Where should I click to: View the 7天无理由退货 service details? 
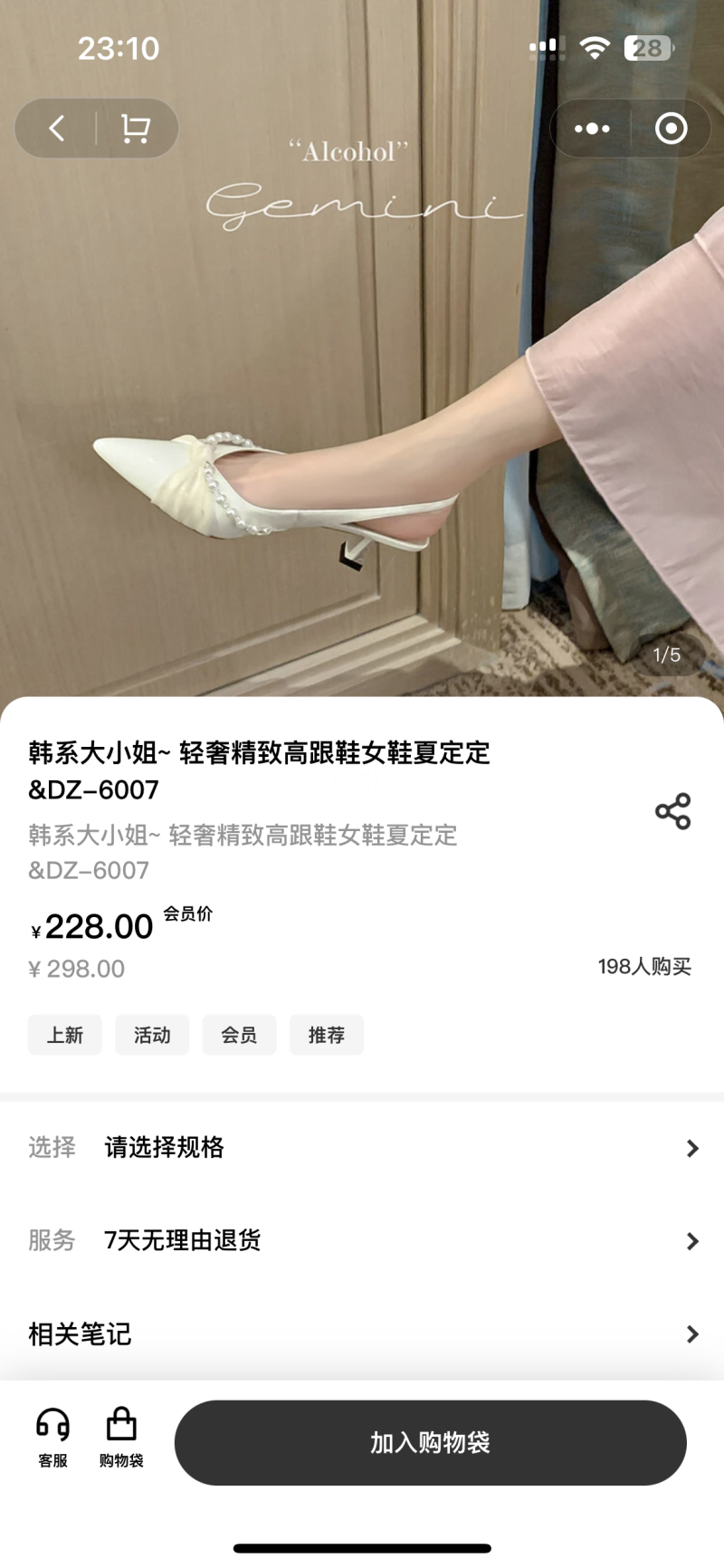coord(362,1240)
